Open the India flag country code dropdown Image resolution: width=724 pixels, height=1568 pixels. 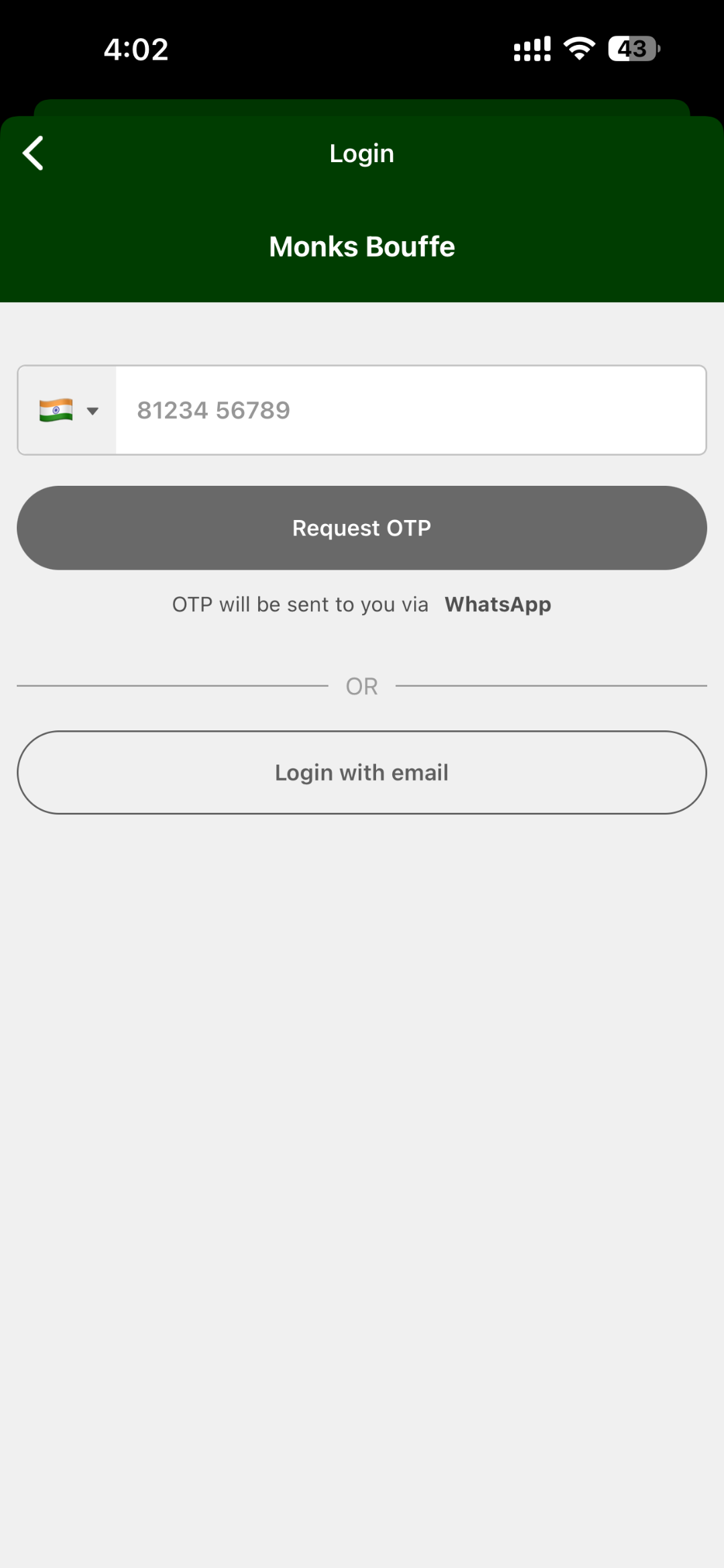pyautogui.click(x=68, y=410)
